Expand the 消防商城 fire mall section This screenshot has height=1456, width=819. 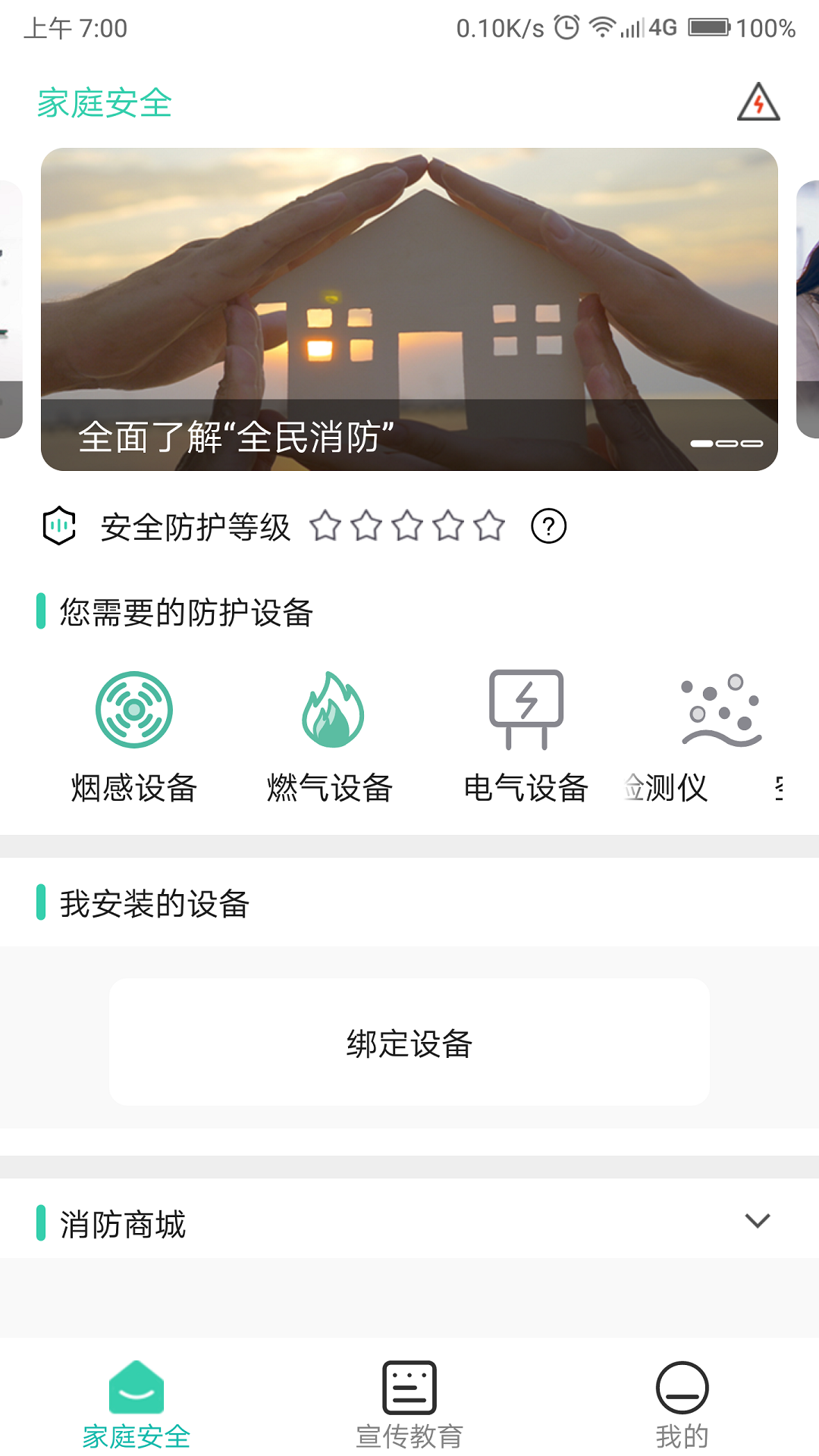(755, 1222)
